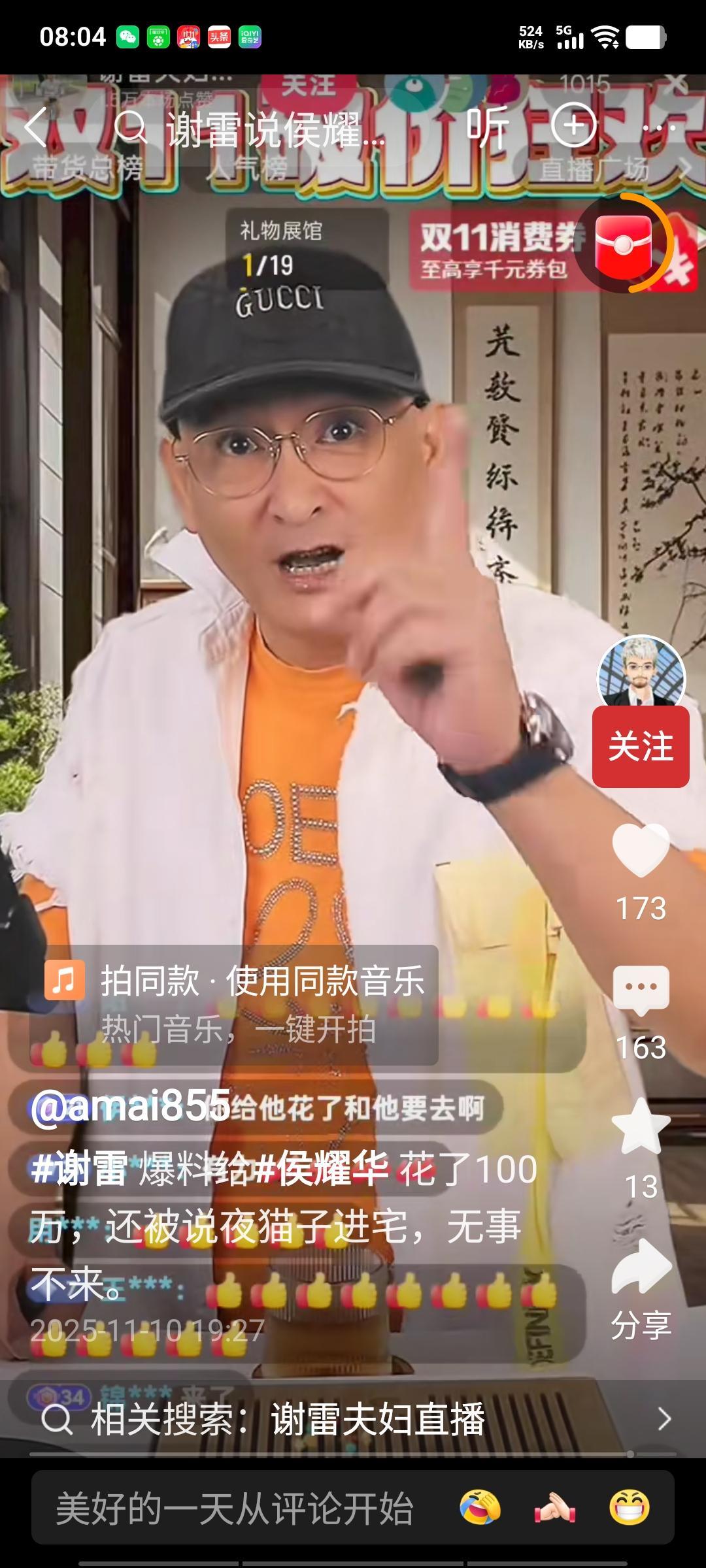706x1568 pixels.
Task: Tap the 听 listen icon beside search
Action: coord(487,128)
